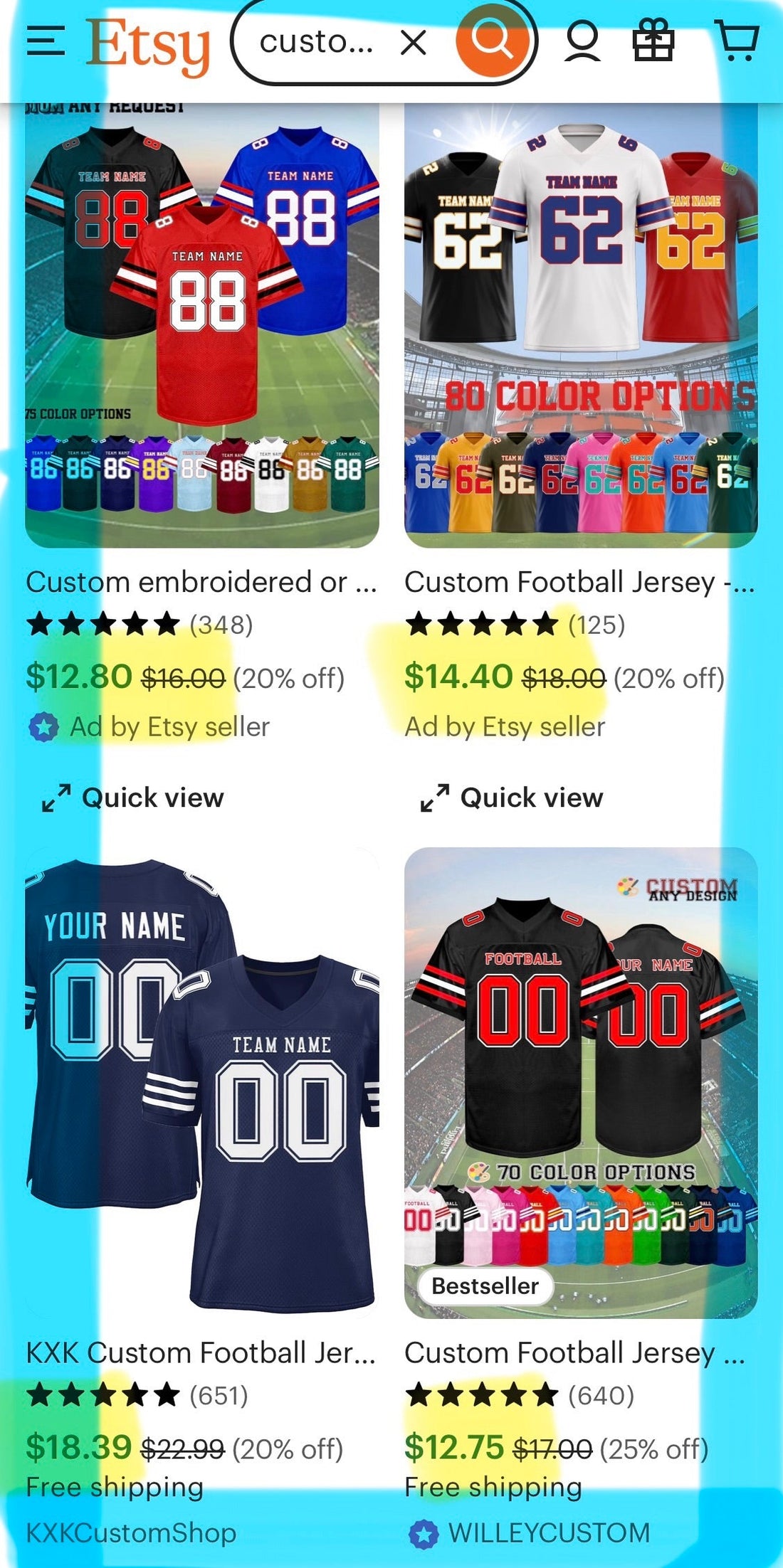Screen dimensions: 783x1568
Task: Click the X to clear the search field
Action: click(x=411, y=44)
